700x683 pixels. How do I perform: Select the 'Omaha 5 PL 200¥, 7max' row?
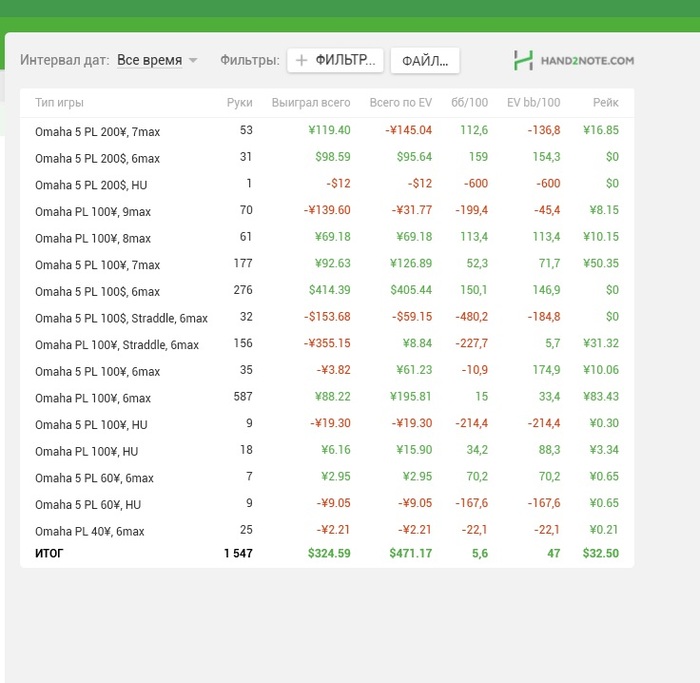point(97,131)
